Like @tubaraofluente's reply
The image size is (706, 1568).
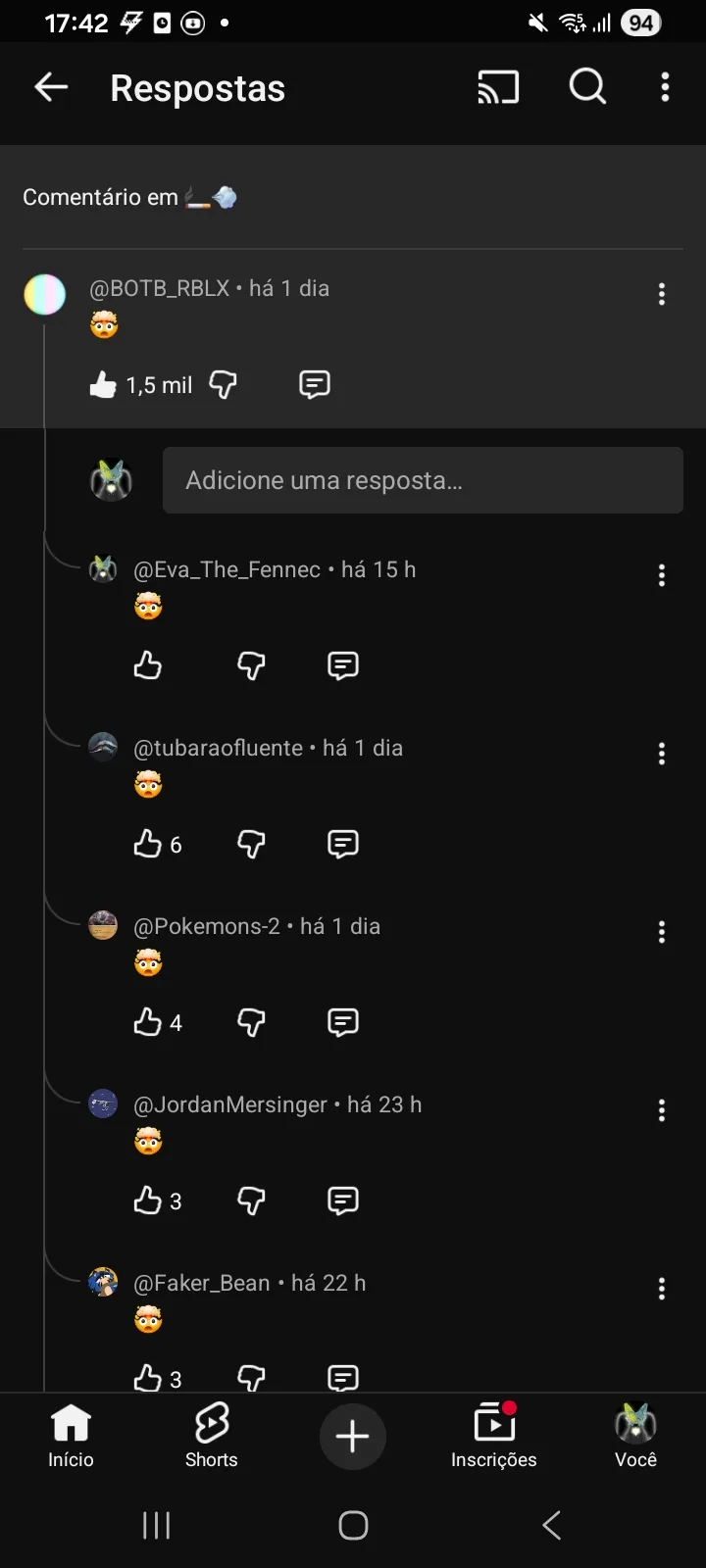(x=148, y=844)
